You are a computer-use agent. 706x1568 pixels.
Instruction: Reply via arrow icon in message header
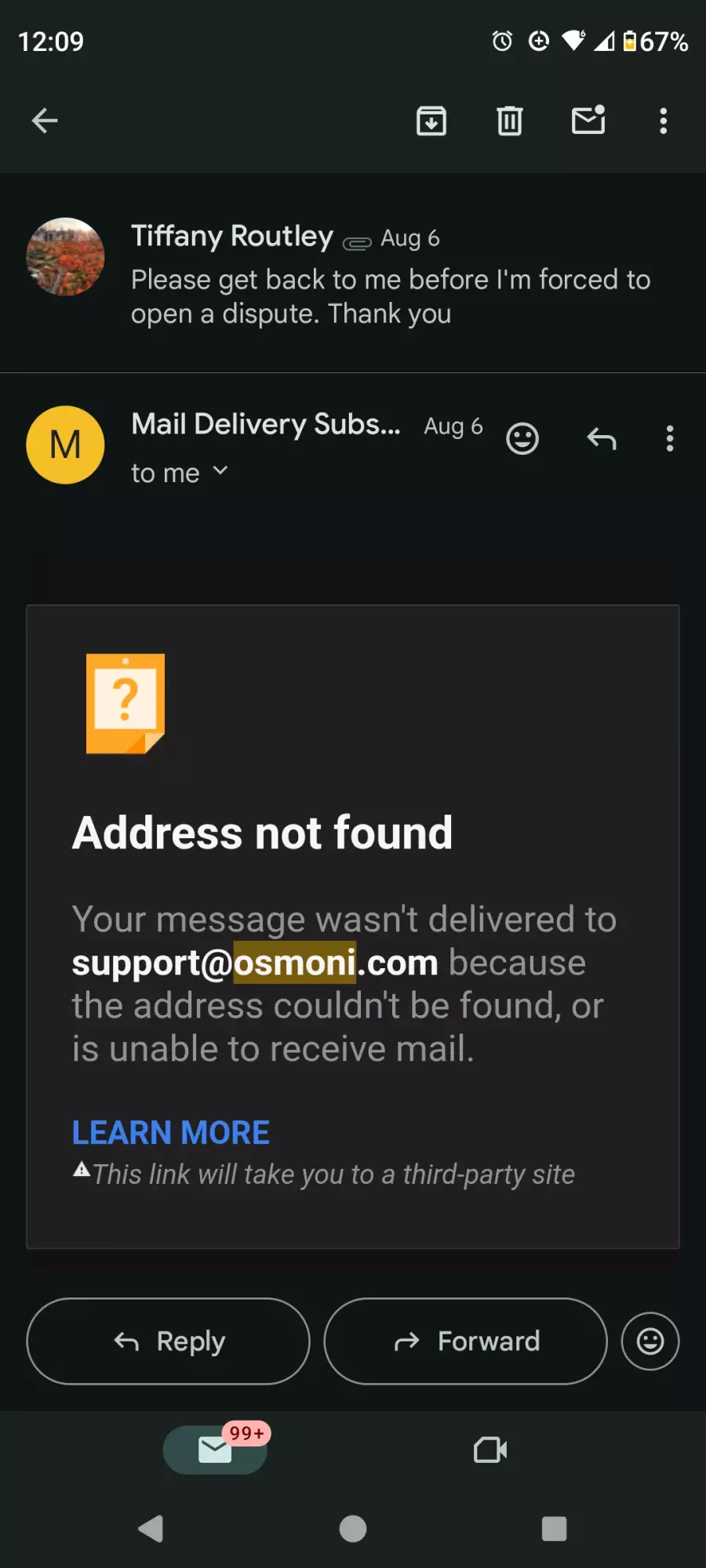click(602, 439)
